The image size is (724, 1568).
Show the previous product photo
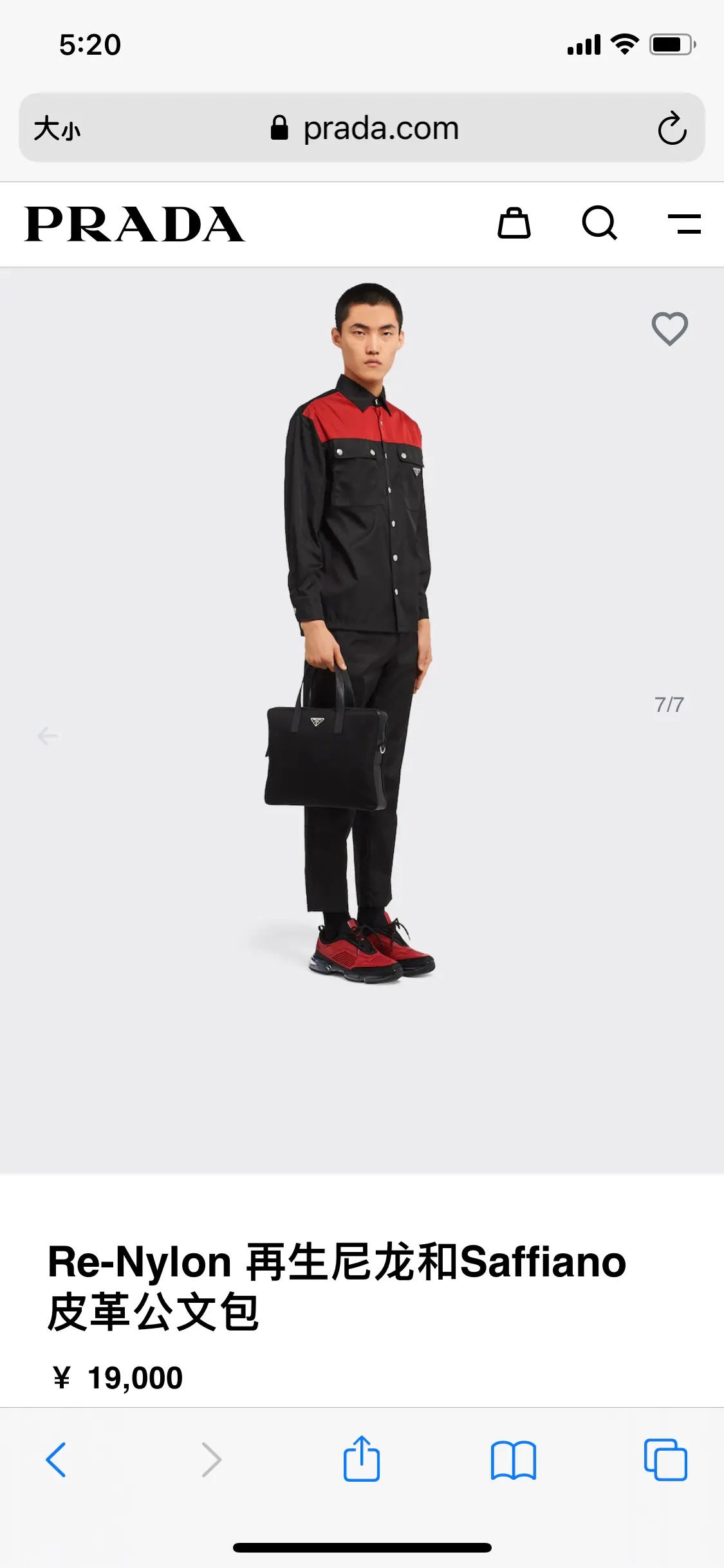click(48, 736)
